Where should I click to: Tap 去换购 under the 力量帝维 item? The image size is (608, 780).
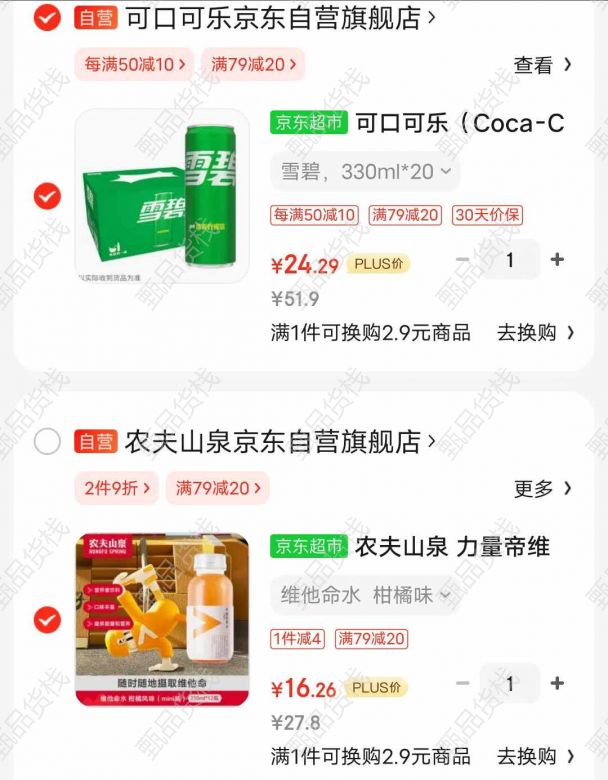(x=536, y=756)
